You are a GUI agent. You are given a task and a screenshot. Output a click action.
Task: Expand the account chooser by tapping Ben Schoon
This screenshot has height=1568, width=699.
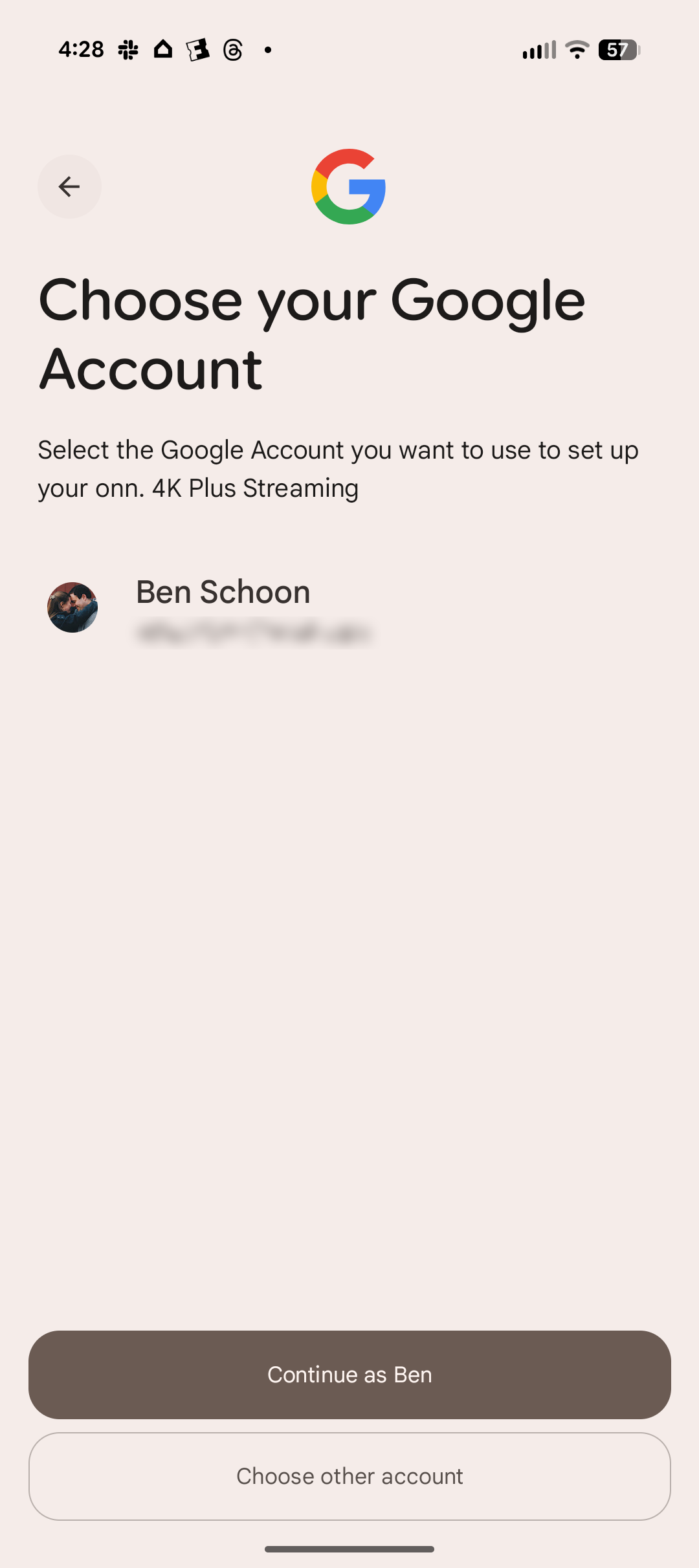pyautogui.click(x=222, y=592)
